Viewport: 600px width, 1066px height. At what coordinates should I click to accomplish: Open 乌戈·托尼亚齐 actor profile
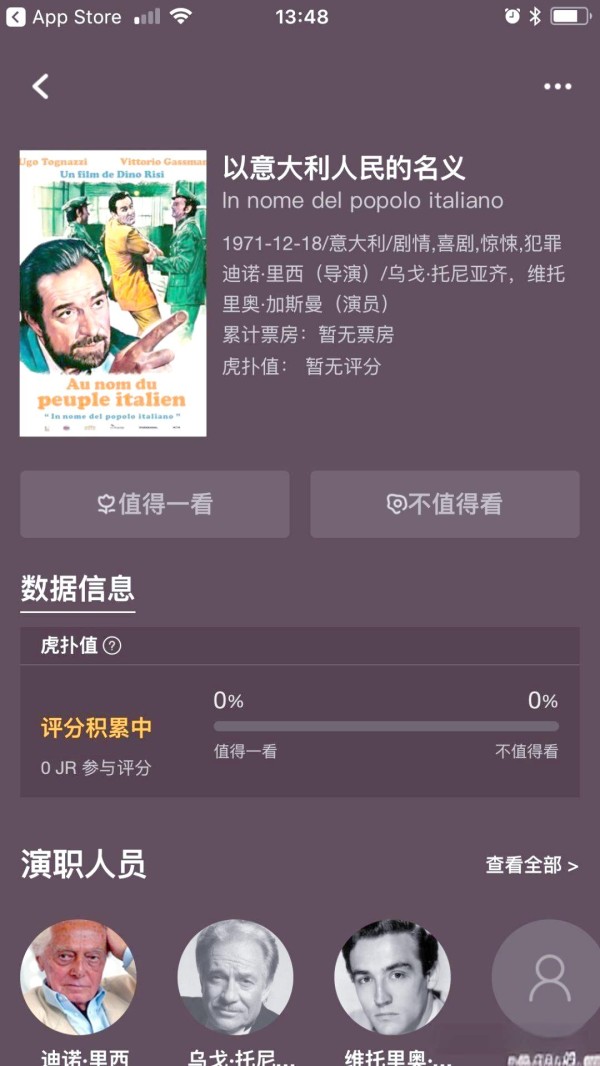235,978
